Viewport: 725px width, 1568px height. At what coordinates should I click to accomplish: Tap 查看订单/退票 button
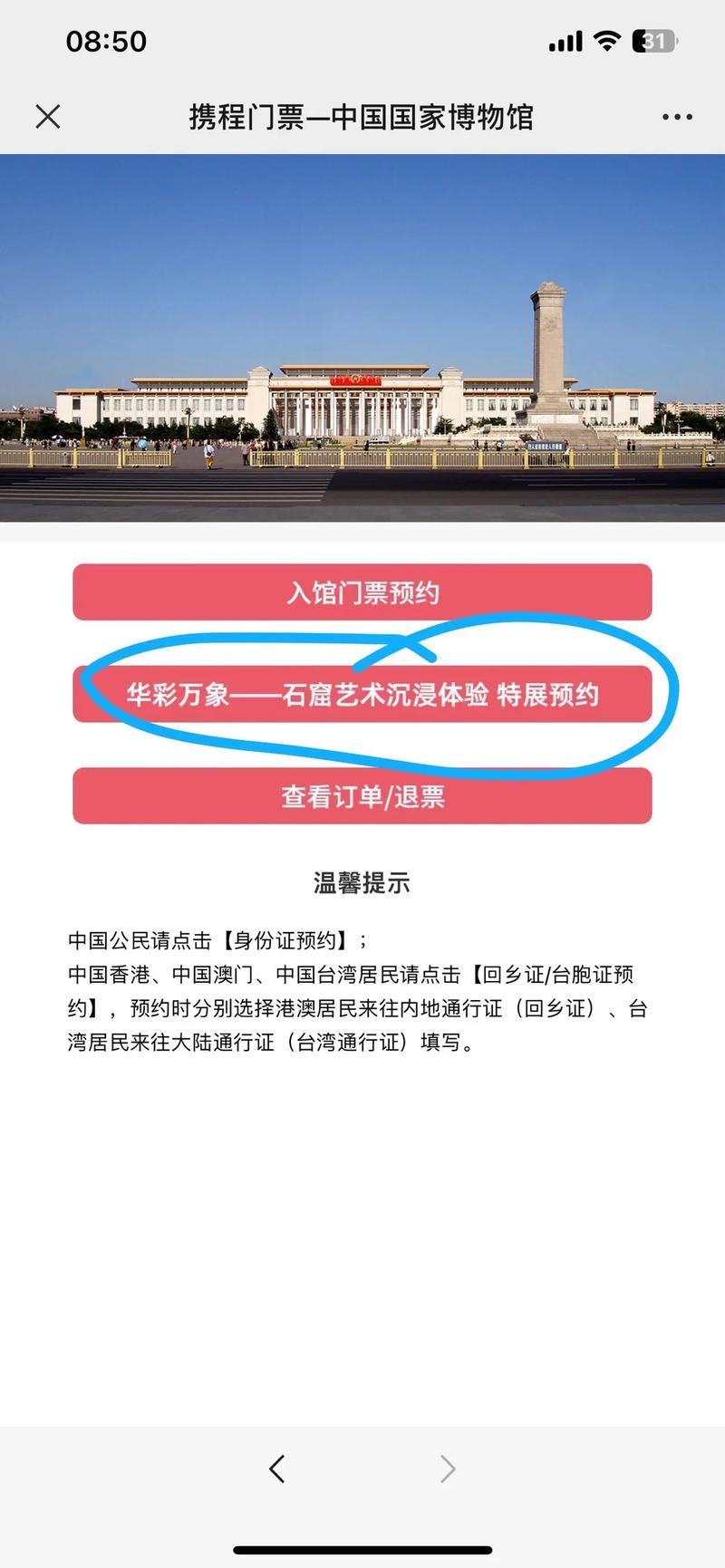[x=362, y=796]
